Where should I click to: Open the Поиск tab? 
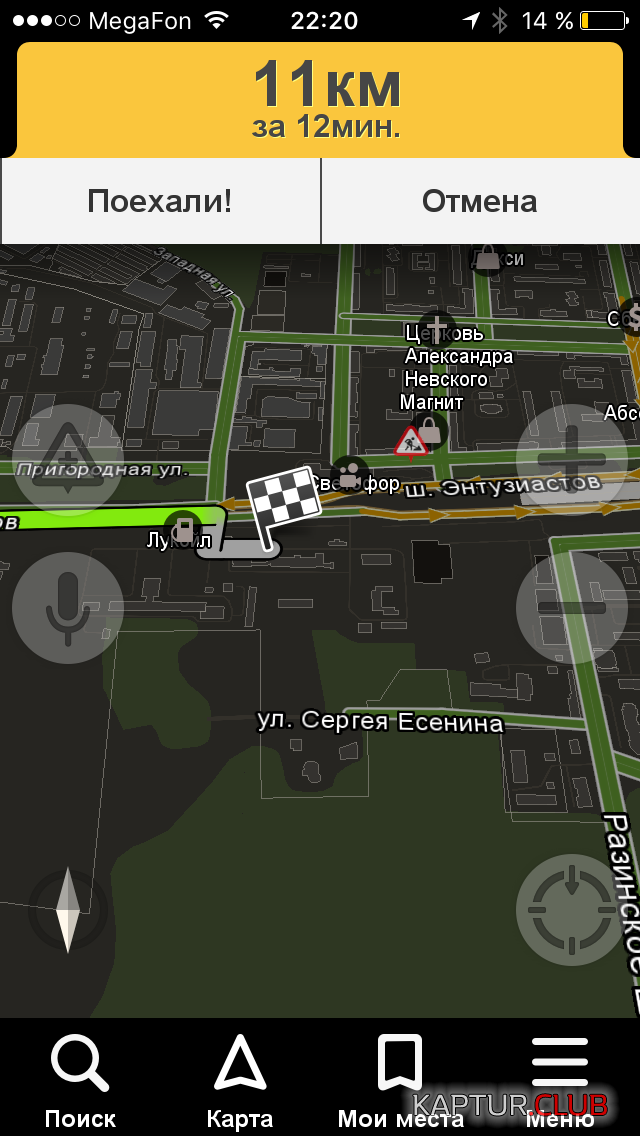[80, 1080]
